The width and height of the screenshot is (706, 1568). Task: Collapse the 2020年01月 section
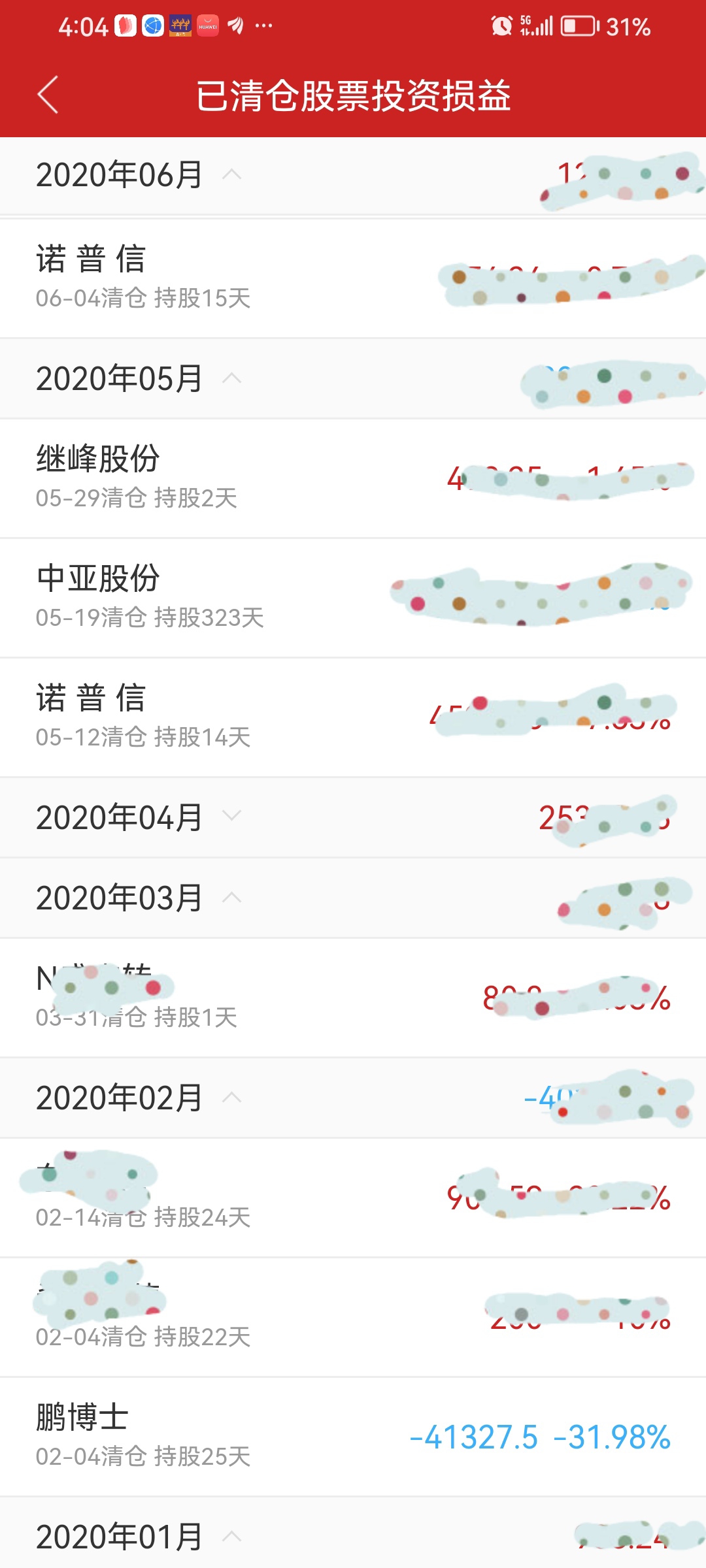[353, 1533]
